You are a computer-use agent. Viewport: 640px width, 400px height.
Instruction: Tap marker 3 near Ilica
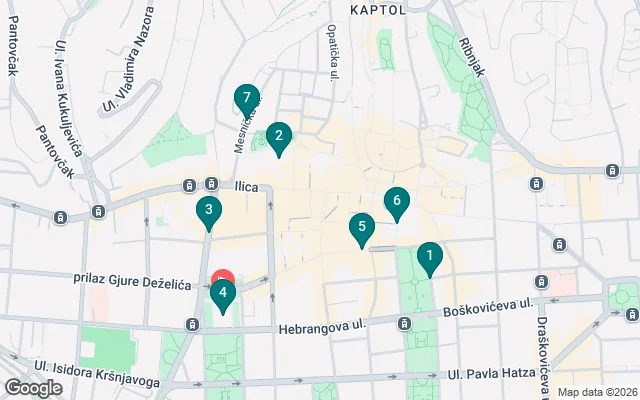(208, 211)
